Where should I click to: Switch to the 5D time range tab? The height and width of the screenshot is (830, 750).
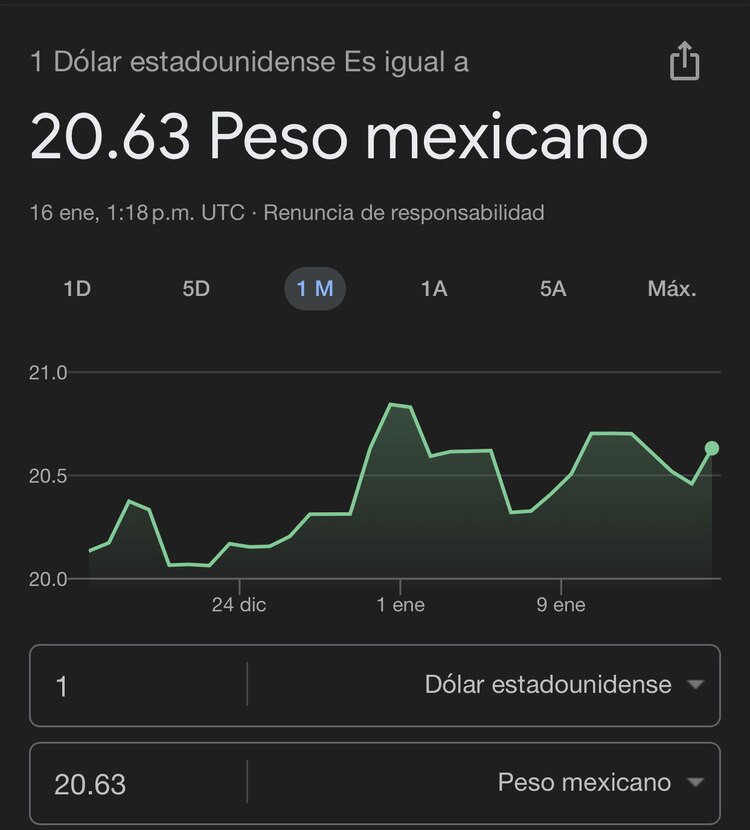pyautogui.click(x=196, y=289)
